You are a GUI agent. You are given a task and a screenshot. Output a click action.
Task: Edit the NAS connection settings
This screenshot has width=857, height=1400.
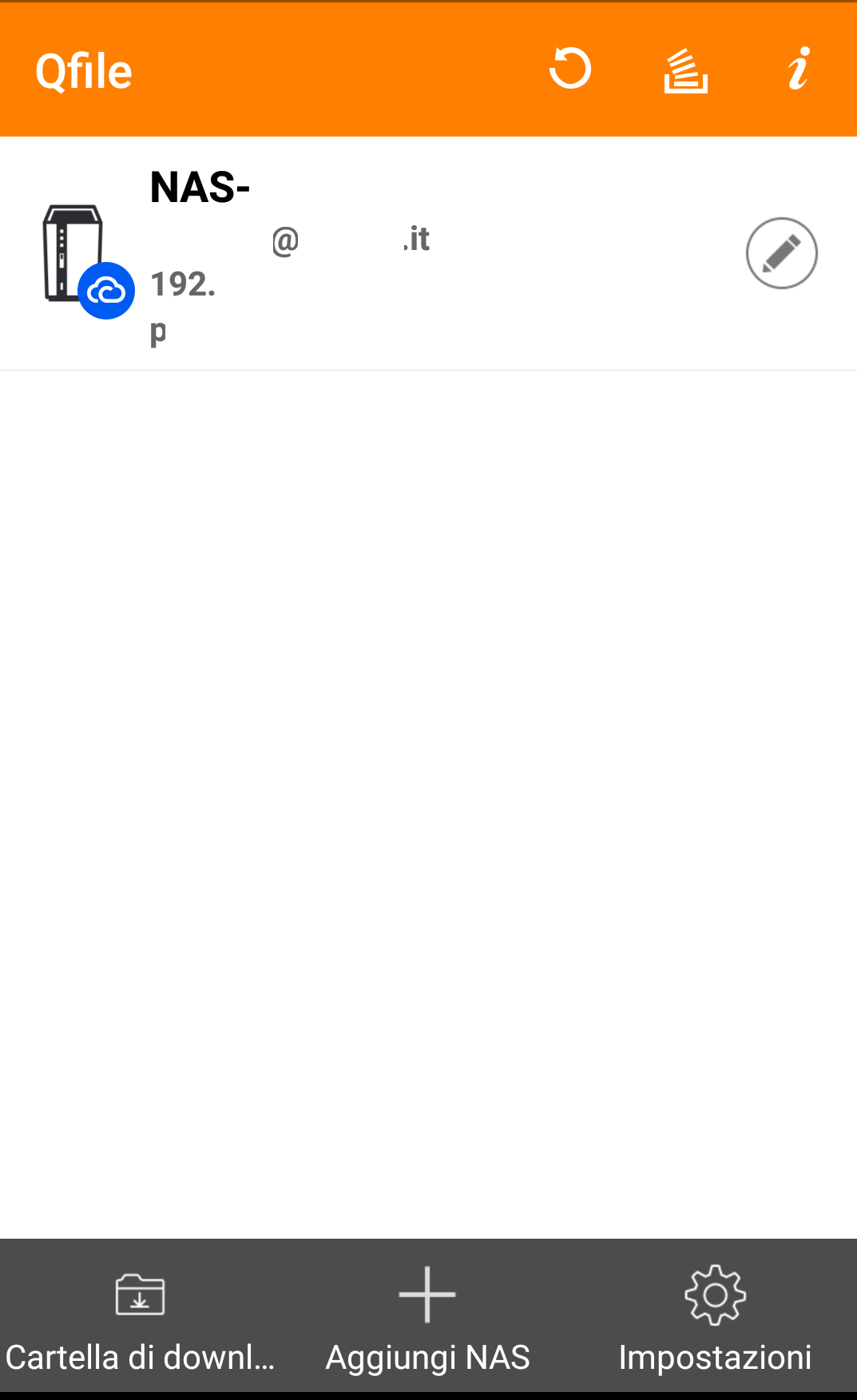pos(781,253)
